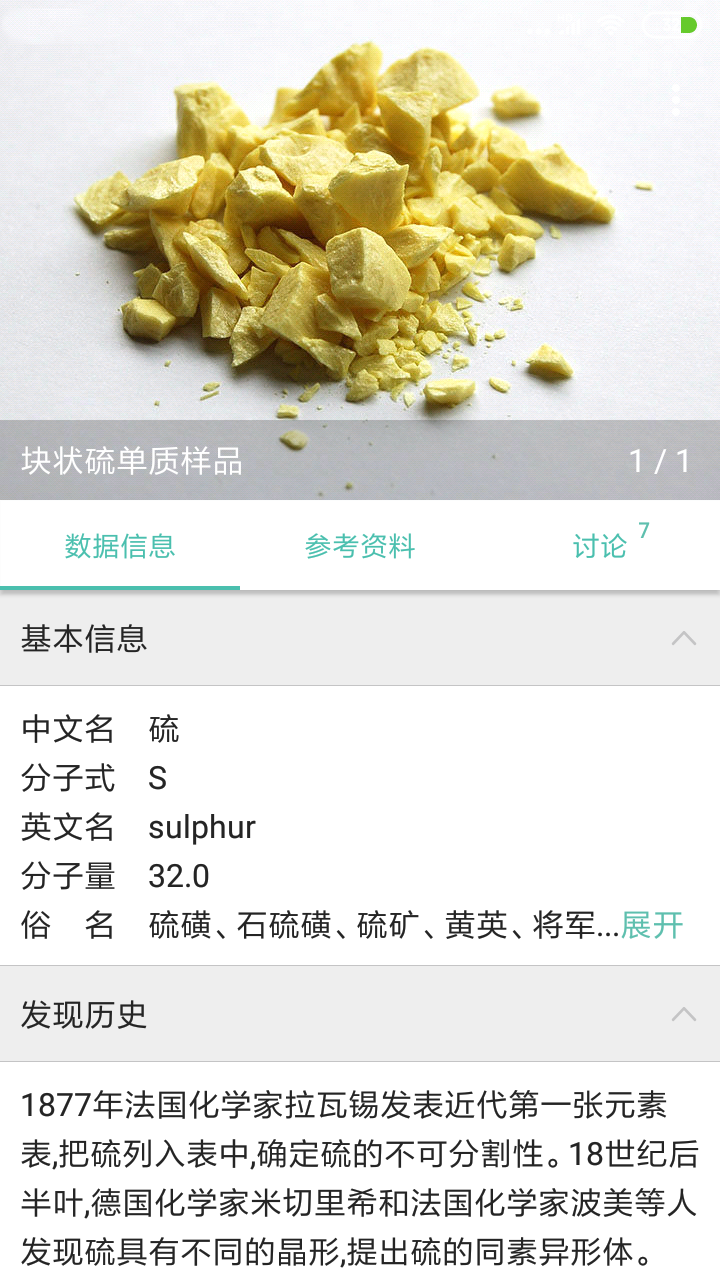Click the English name sulphur

203,828
